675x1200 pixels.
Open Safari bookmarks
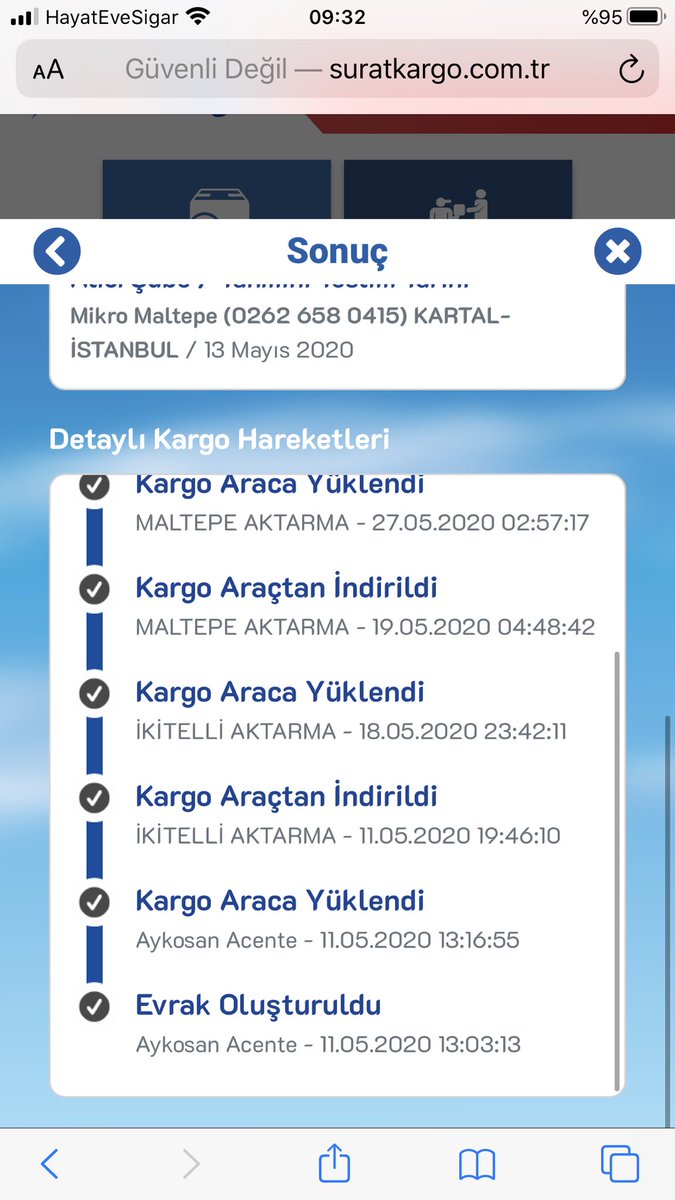pyautogui.click(x=477, y=1164)
